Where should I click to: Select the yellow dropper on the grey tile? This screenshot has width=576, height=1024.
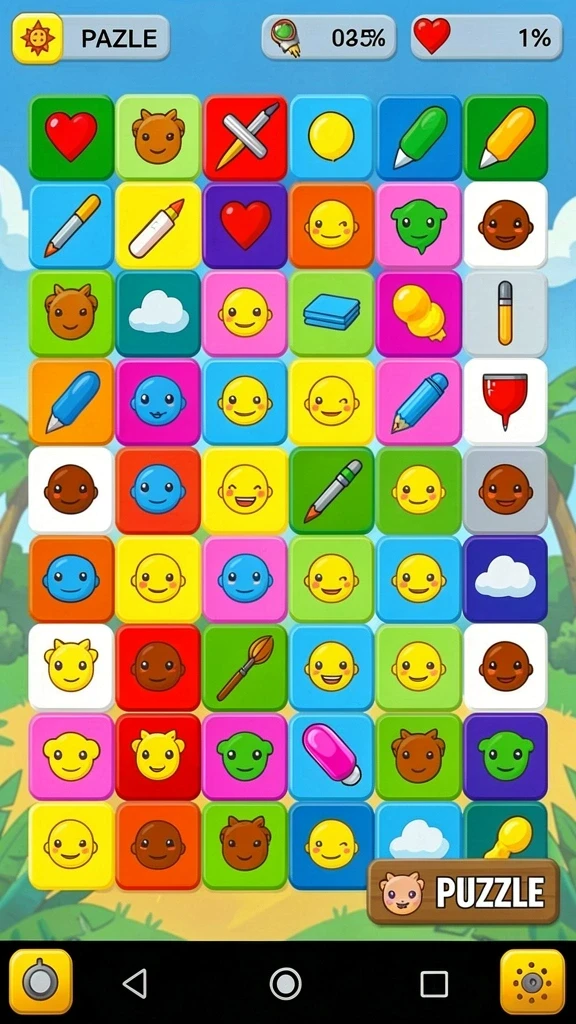pyautogui.click(x=505, y=313)
